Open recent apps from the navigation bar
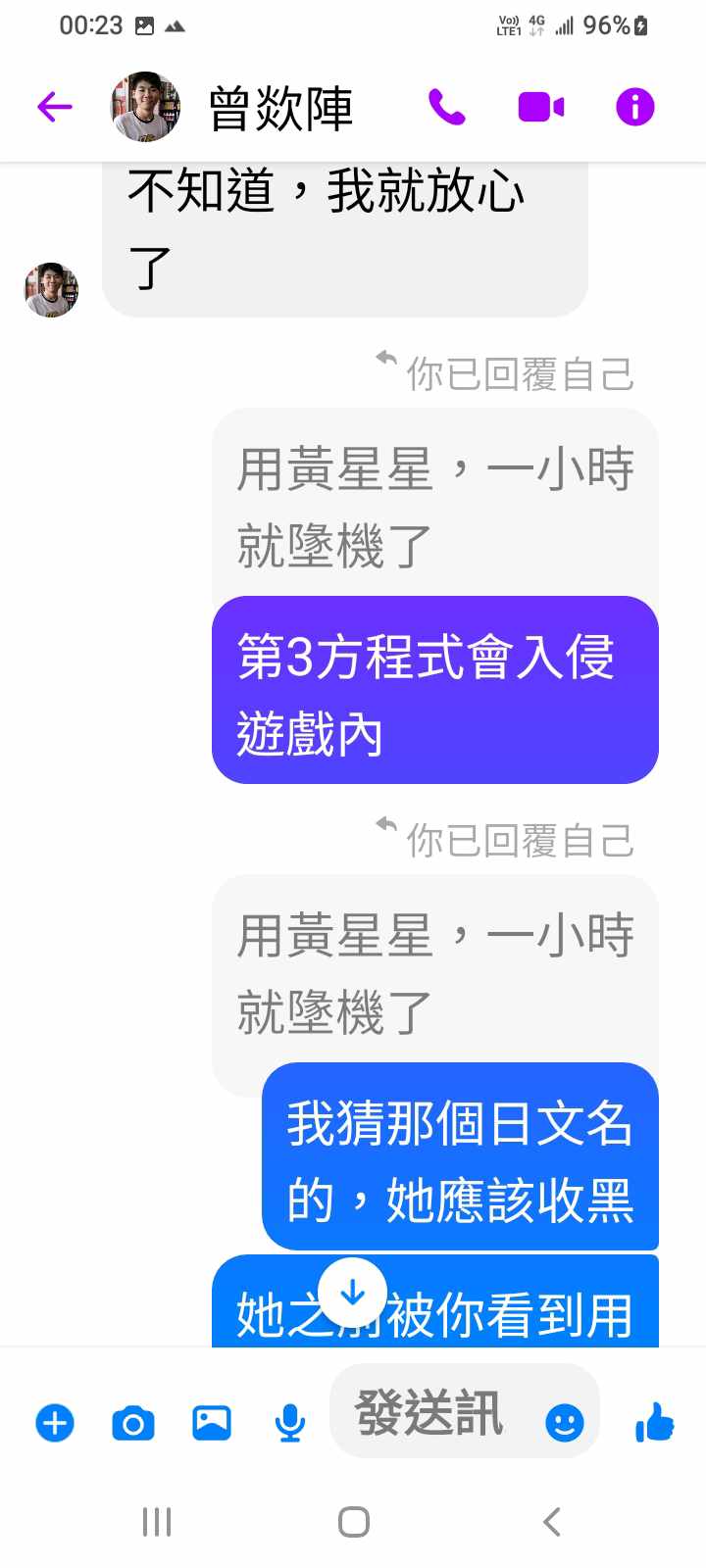This screenshot has width=706, height=1568. tap(157, 1522)
